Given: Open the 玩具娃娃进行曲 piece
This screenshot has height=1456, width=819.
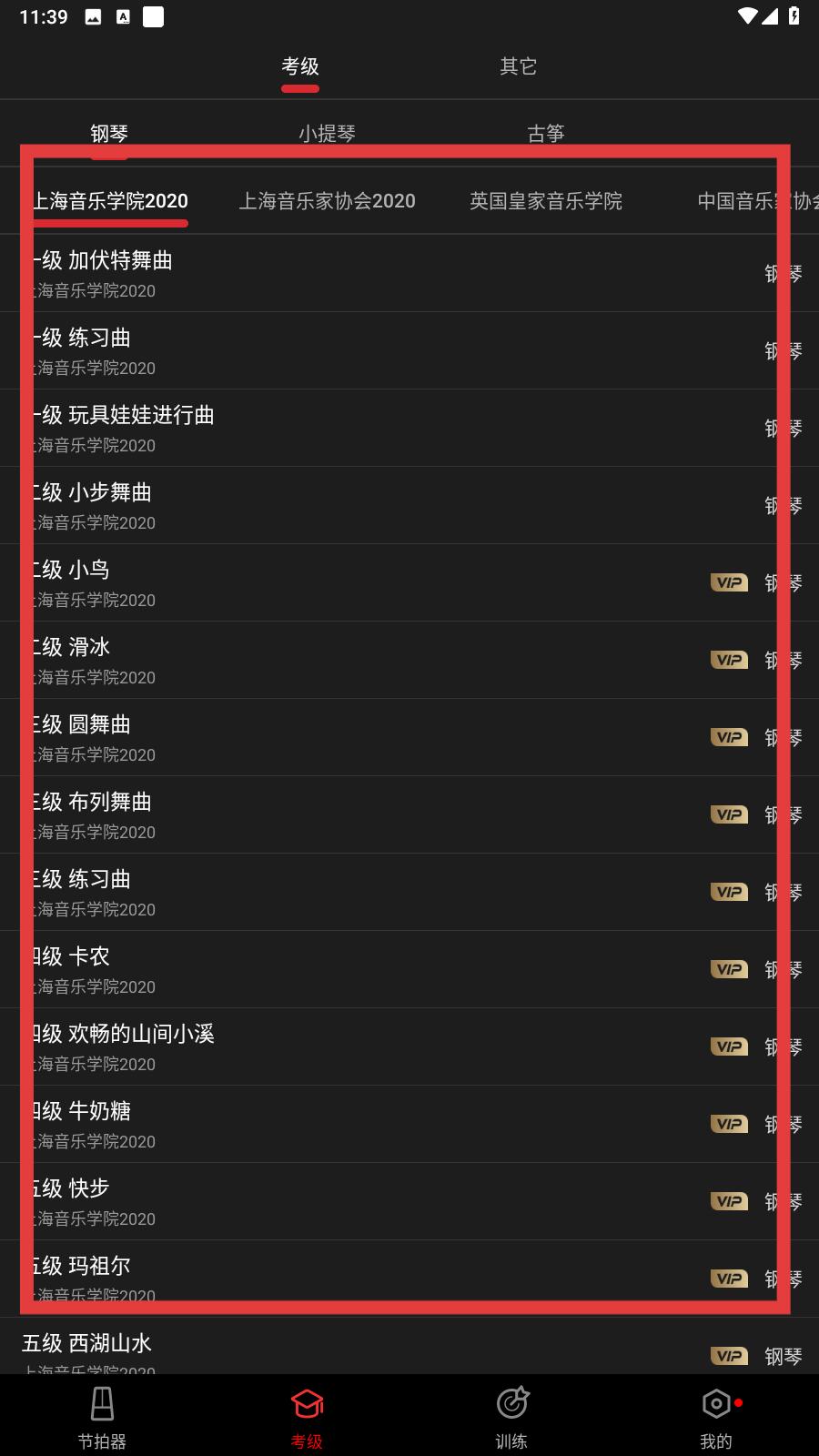Looking at the screenshot, I should pos(409,428).
